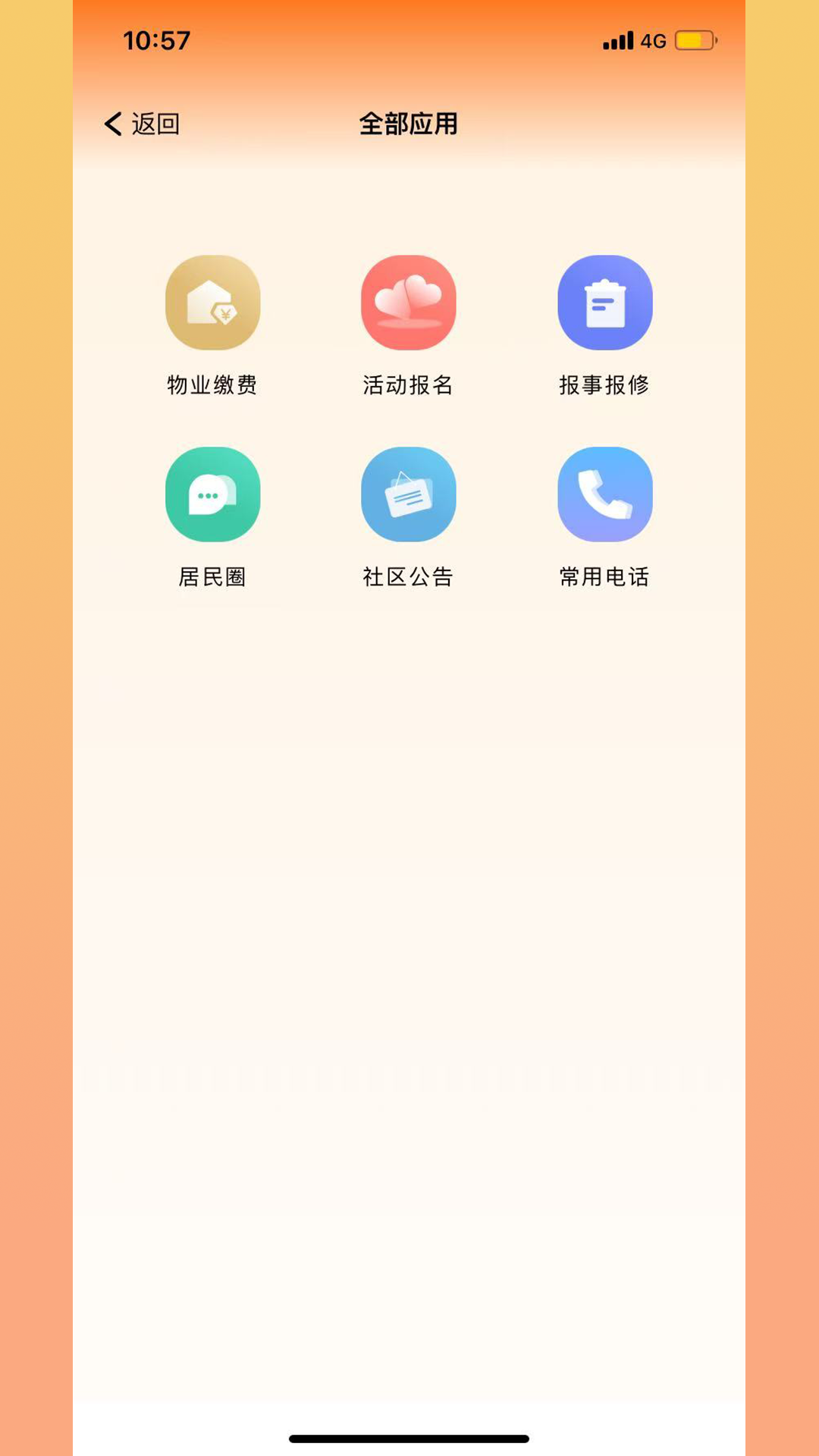The height and width of the screenshot is (1456, 819).
Task: Open 社区公告 community announcements
Action: point(408,494)
